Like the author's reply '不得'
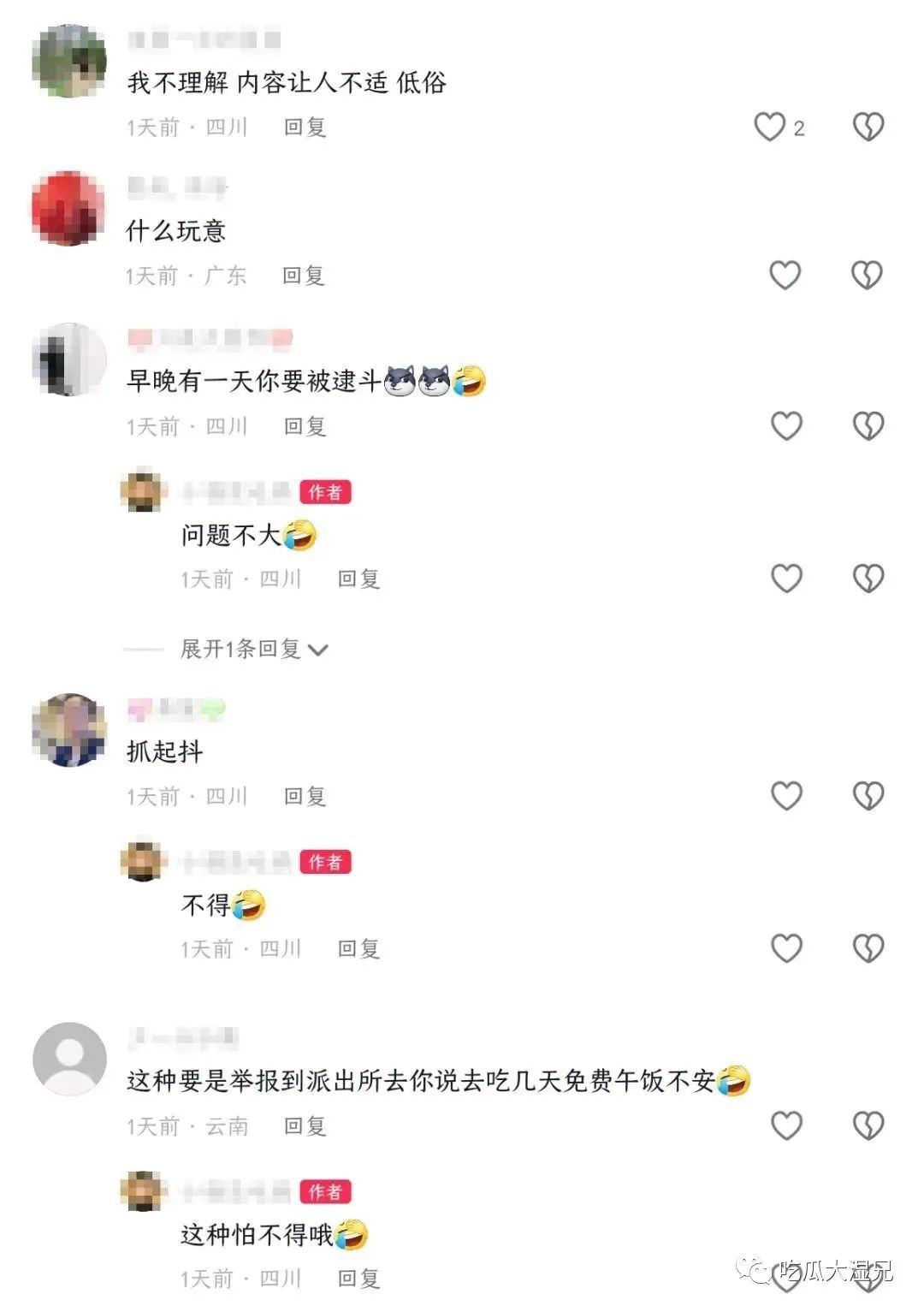Screen dimensions: 924x1312 (x=785, y=948)
